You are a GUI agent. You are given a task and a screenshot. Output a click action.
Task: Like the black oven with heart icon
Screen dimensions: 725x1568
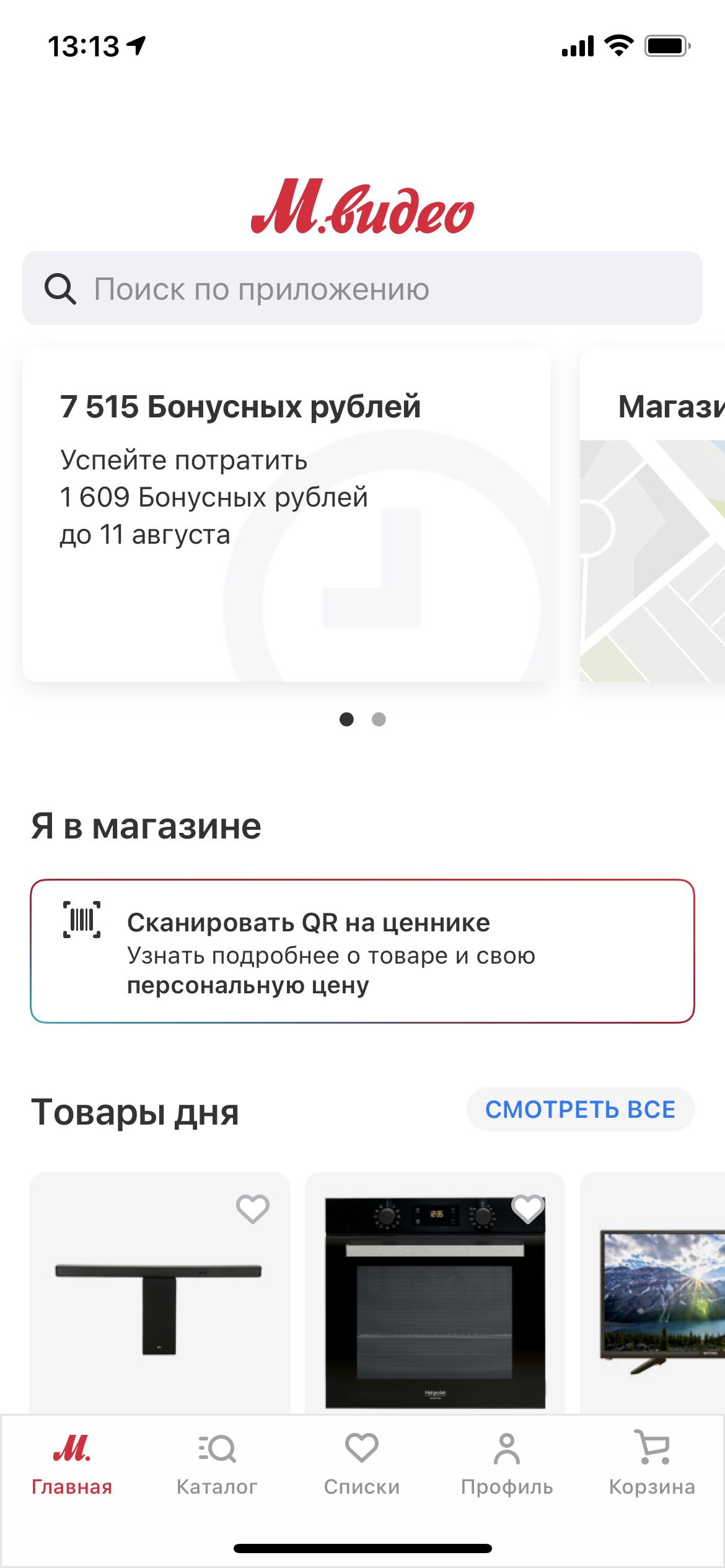coord(528,1209)
